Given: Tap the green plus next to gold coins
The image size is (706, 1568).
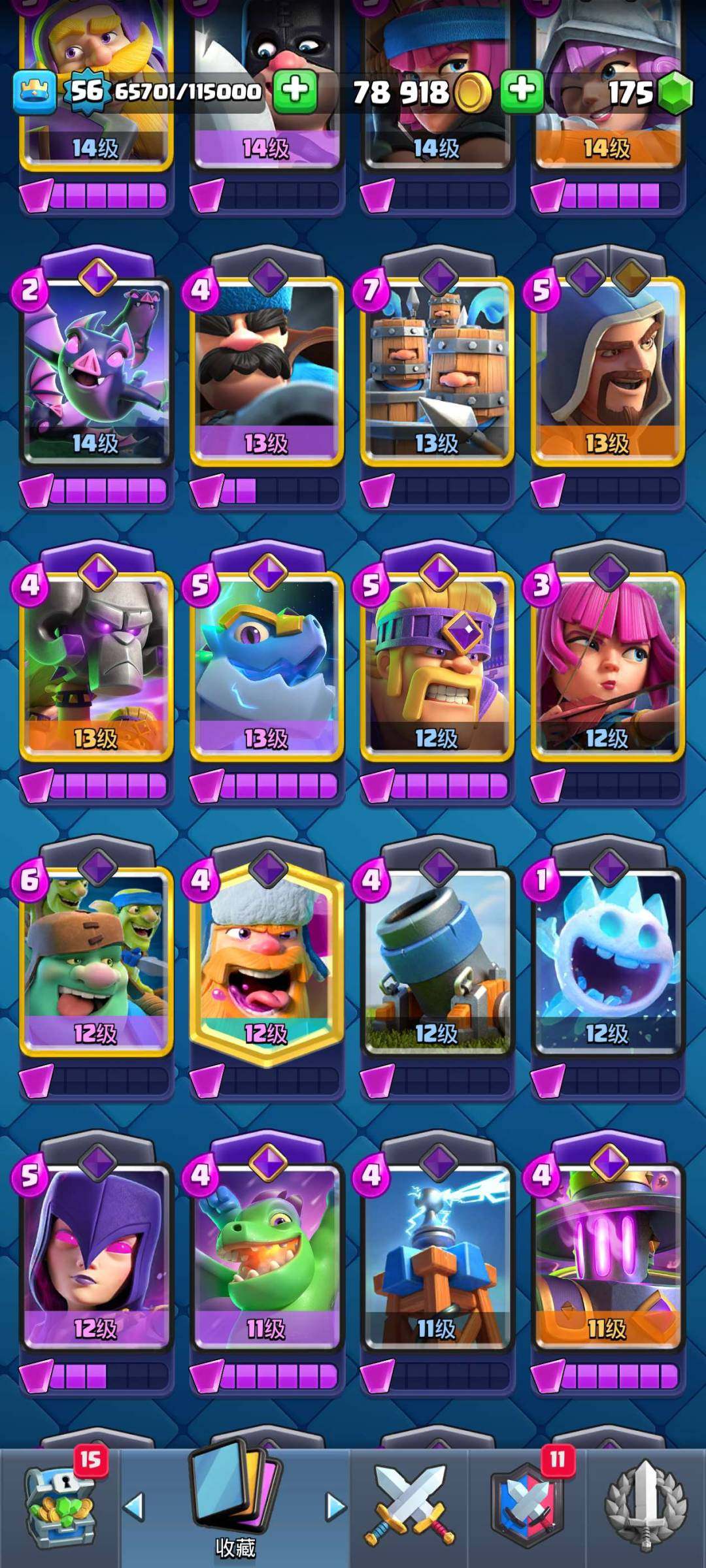Looking at the screenshot, I should pos(521,91).
